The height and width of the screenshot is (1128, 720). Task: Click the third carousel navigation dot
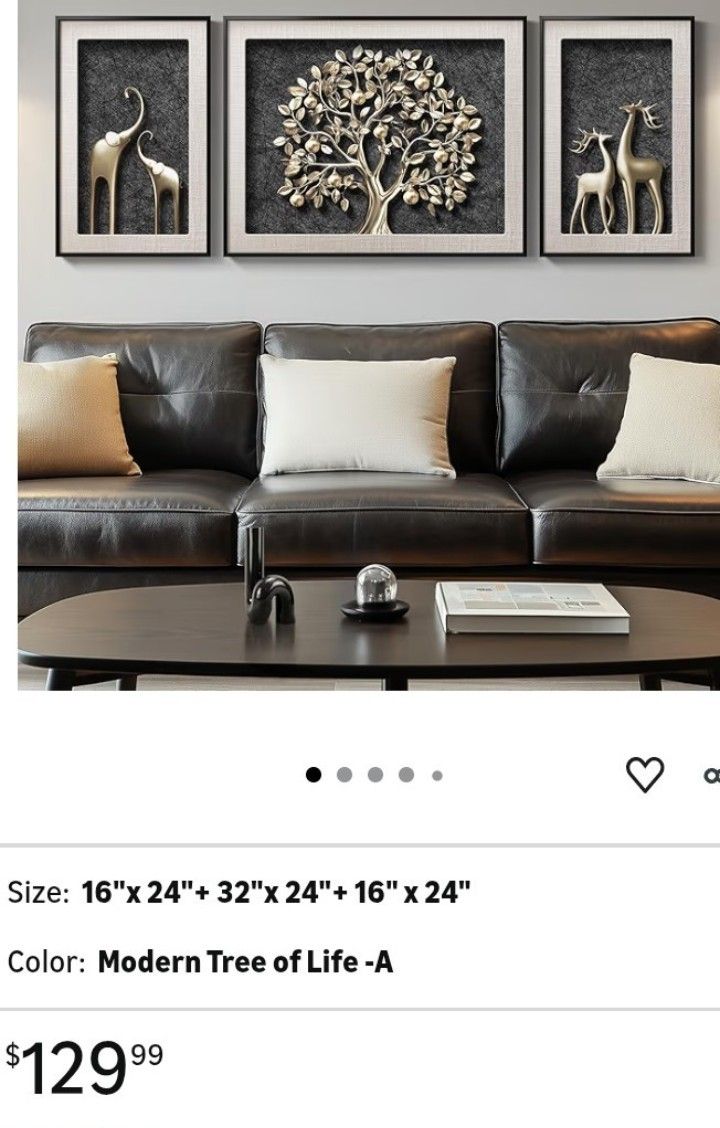coord(375,772)
